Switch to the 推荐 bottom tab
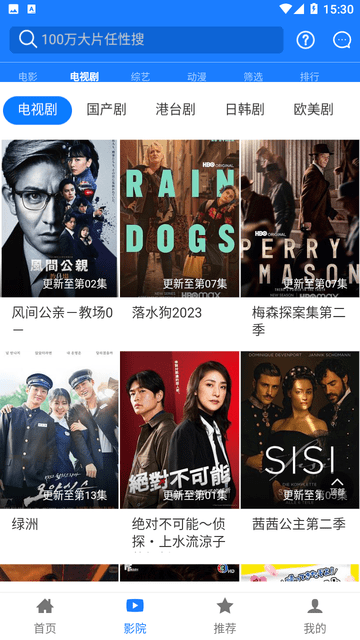This screenshot has height=640, width=360. [225, 616]
